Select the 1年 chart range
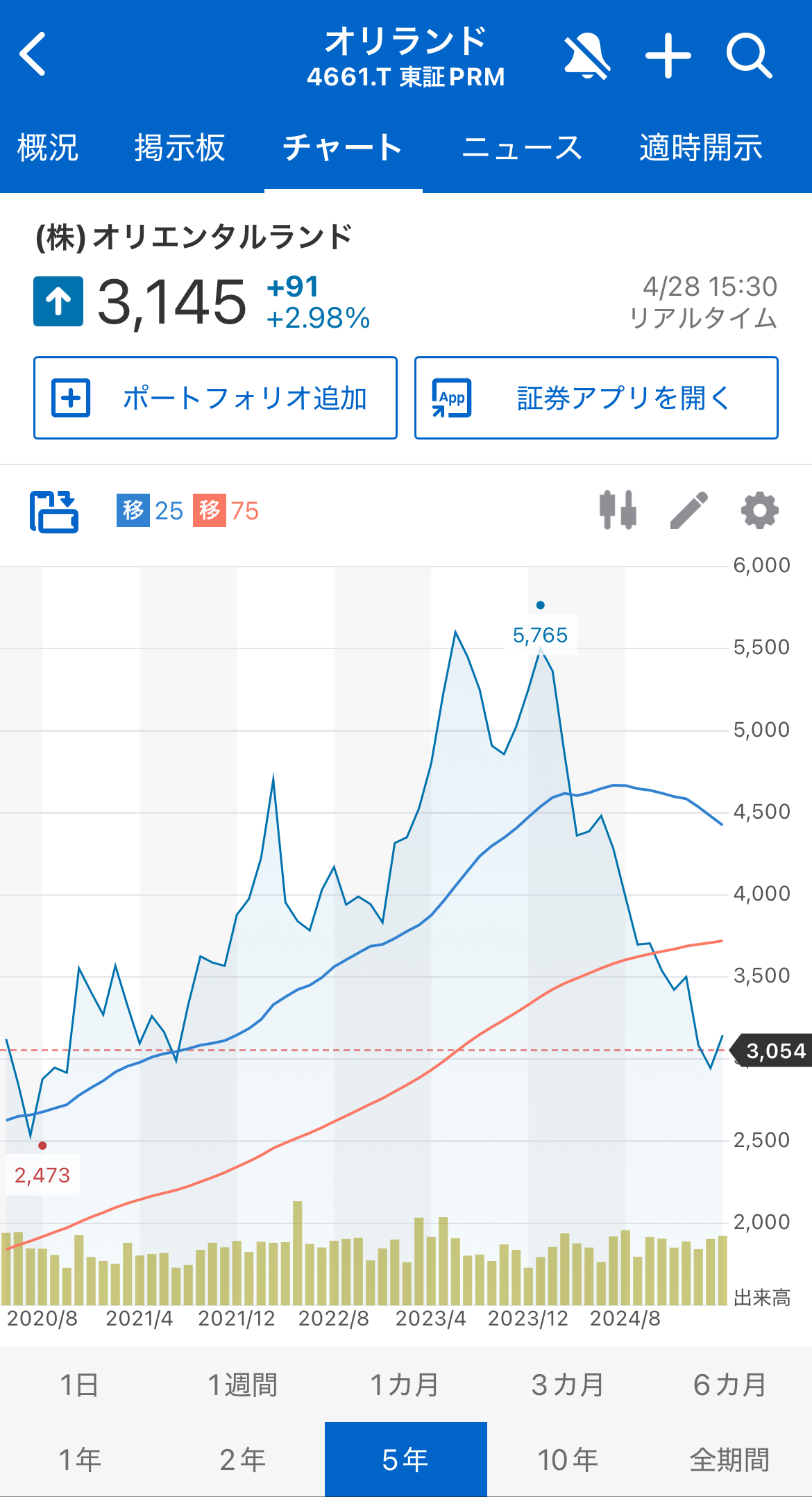The image size is (812, 1497). point(80,1459)
